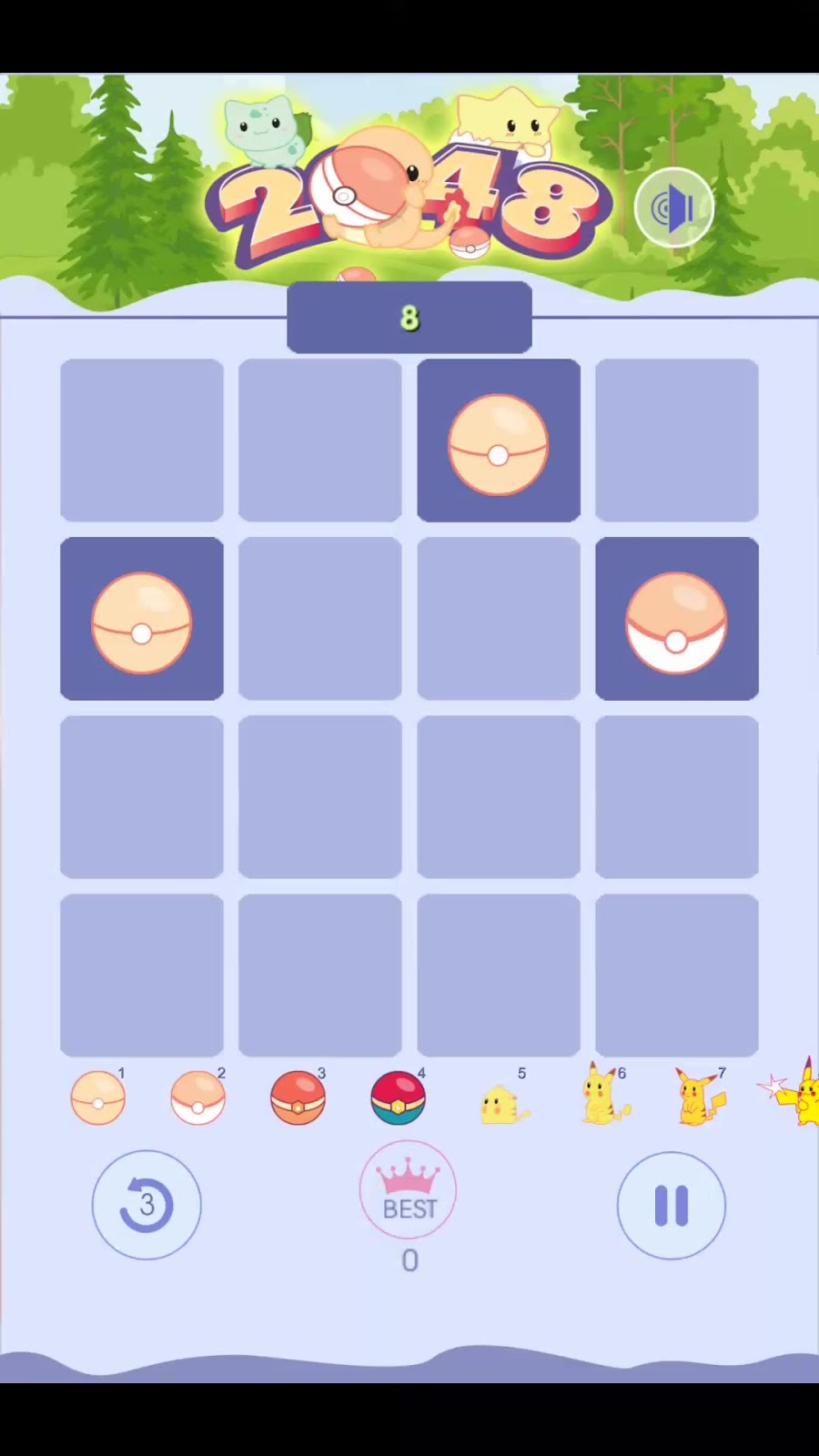Undo the last move

pos(147,1205)
